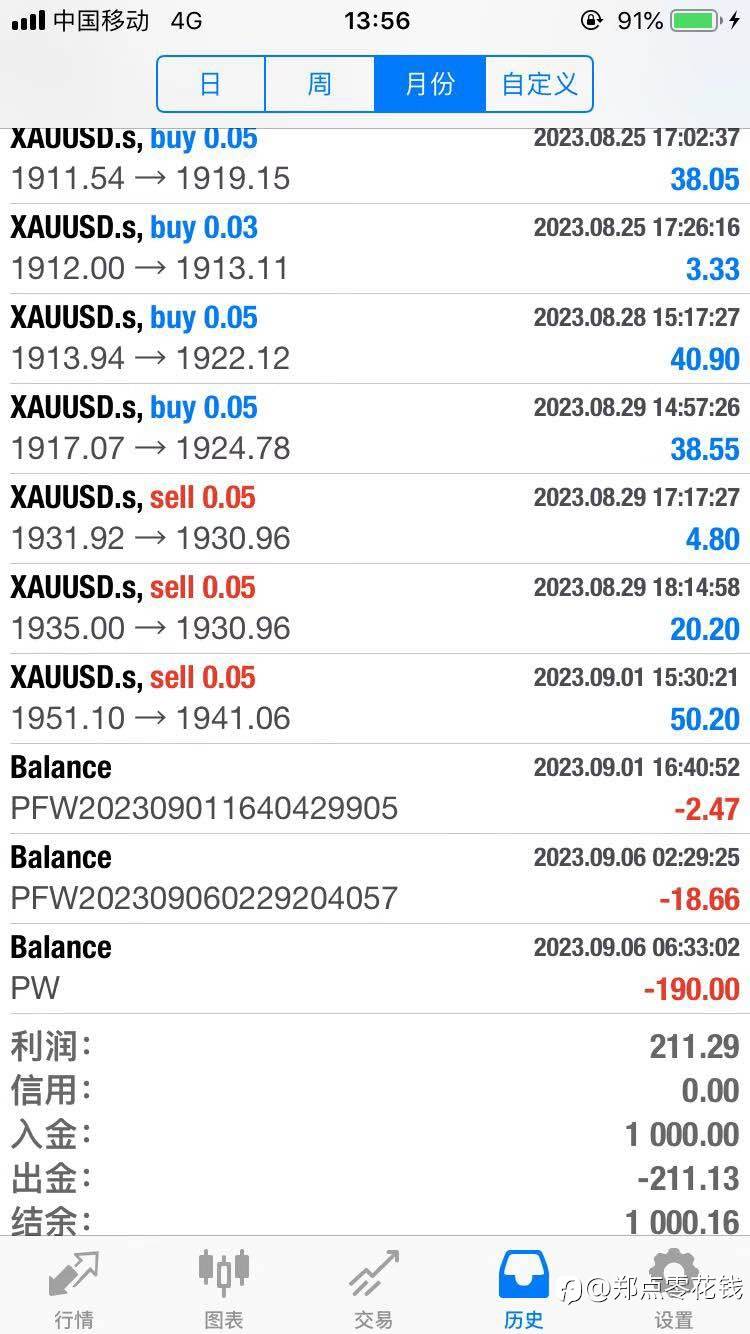
Task: Expand the buy trade from 1913.94 to 1922.12
Action: pyautogui.click(x=375, y=338)
